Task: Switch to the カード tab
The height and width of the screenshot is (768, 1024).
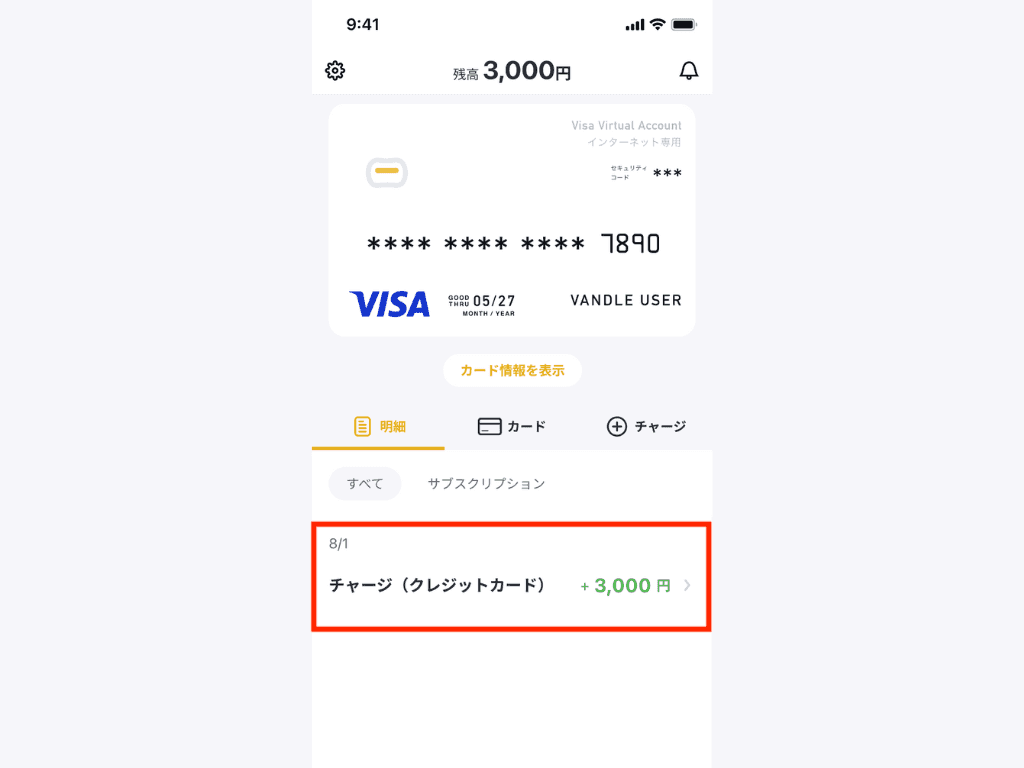Action: pos(512,427)
